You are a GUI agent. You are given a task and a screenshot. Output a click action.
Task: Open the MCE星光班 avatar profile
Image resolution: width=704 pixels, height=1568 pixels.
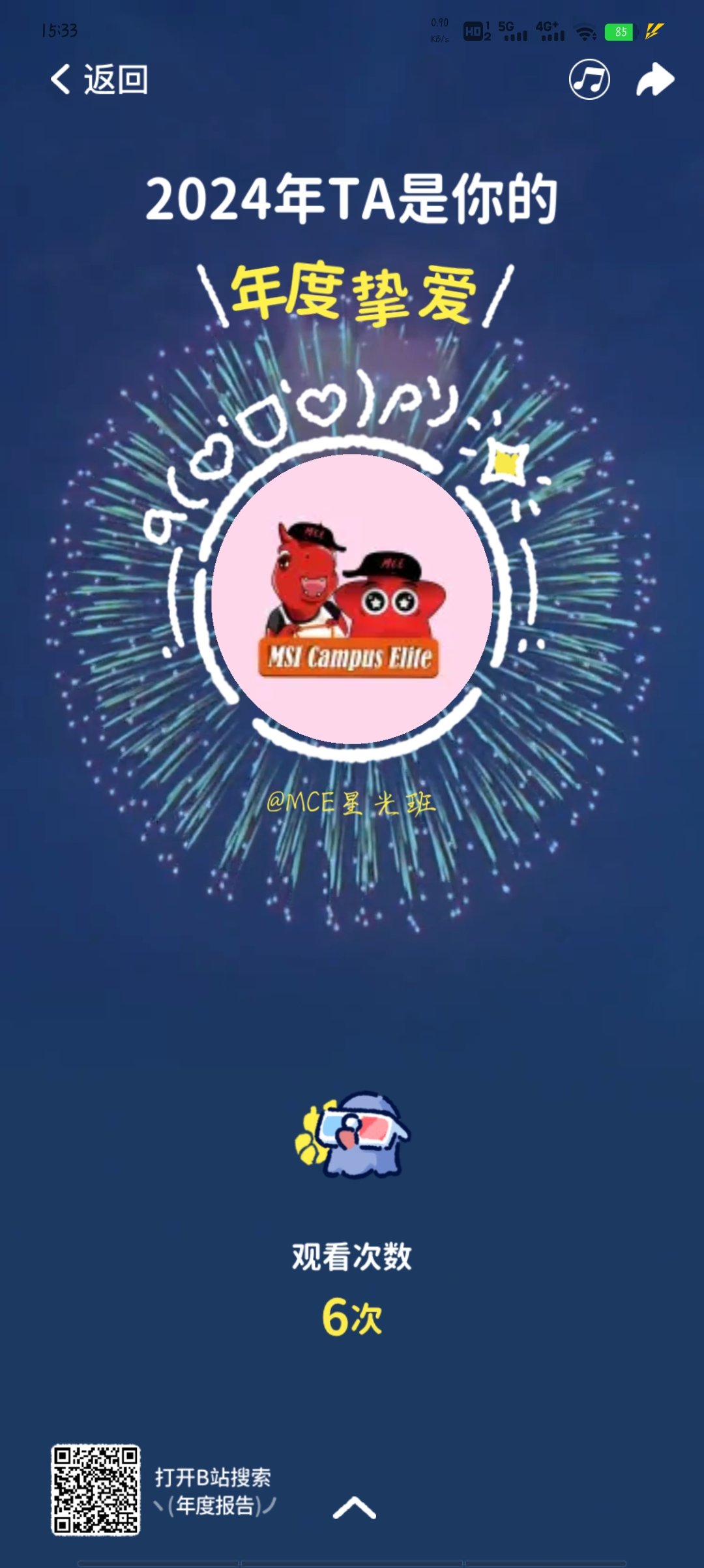coord(352,599)
